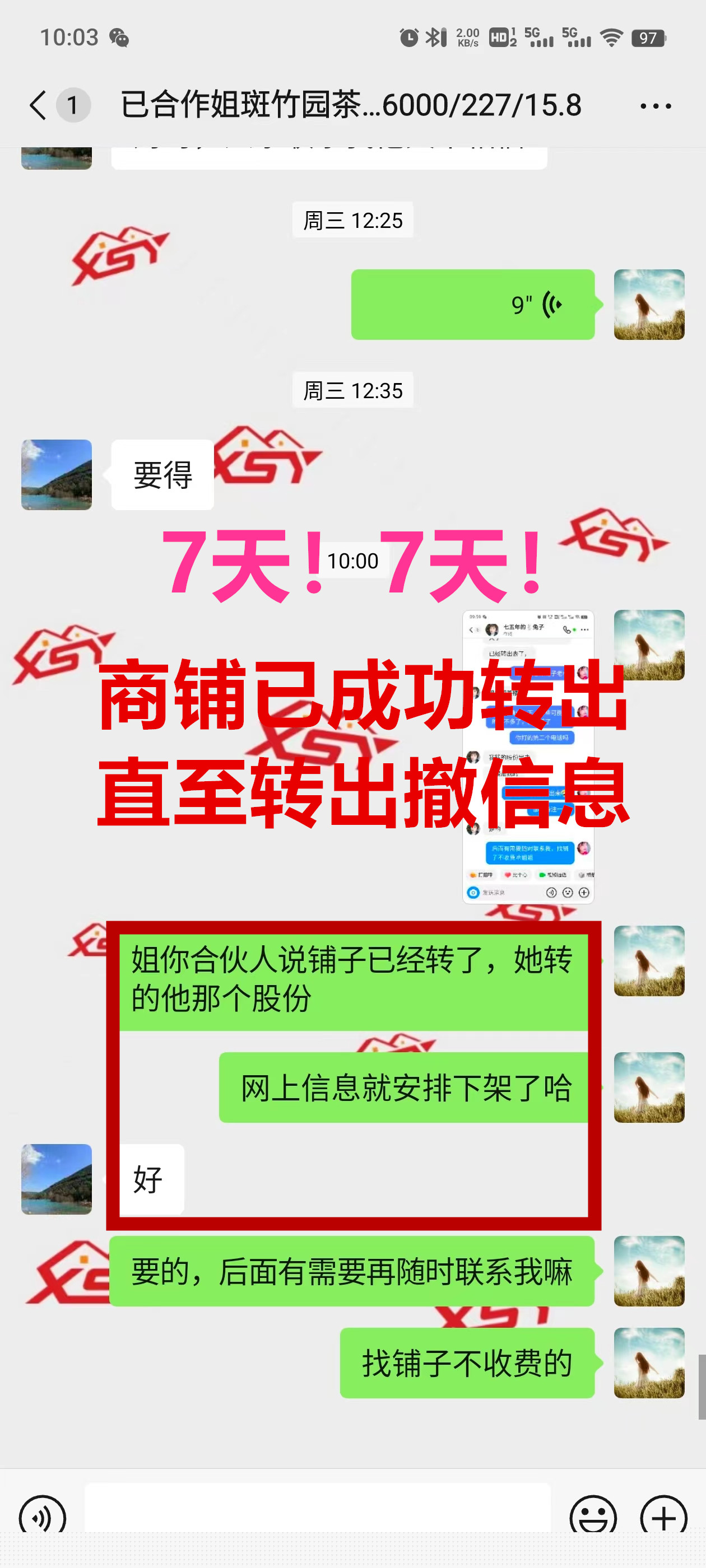Image resolution: width=706 pixels, height=1568 pixels.
Task: Play the 9-second voice message
Action: 473,304
